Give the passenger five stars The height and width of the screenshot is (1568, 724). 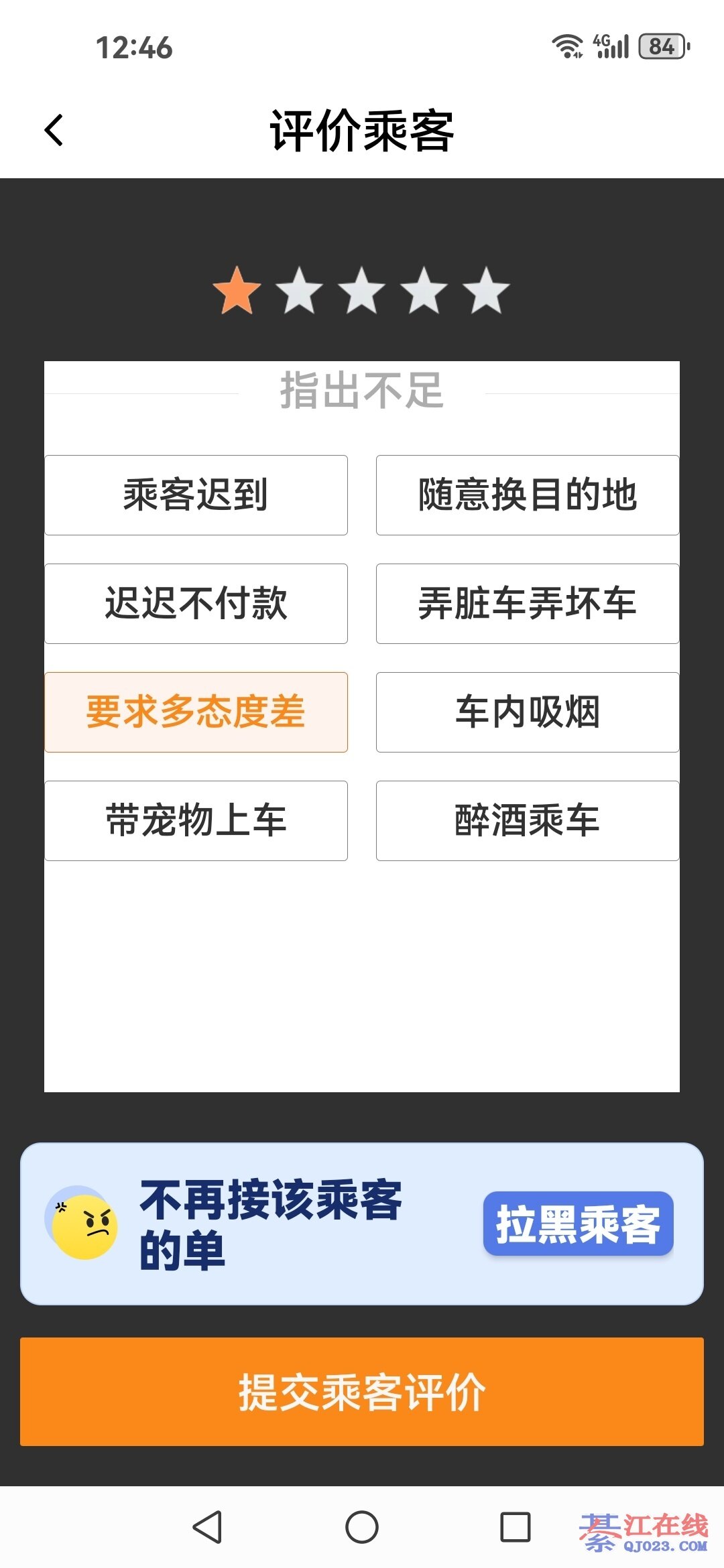[x=486, y=291]
